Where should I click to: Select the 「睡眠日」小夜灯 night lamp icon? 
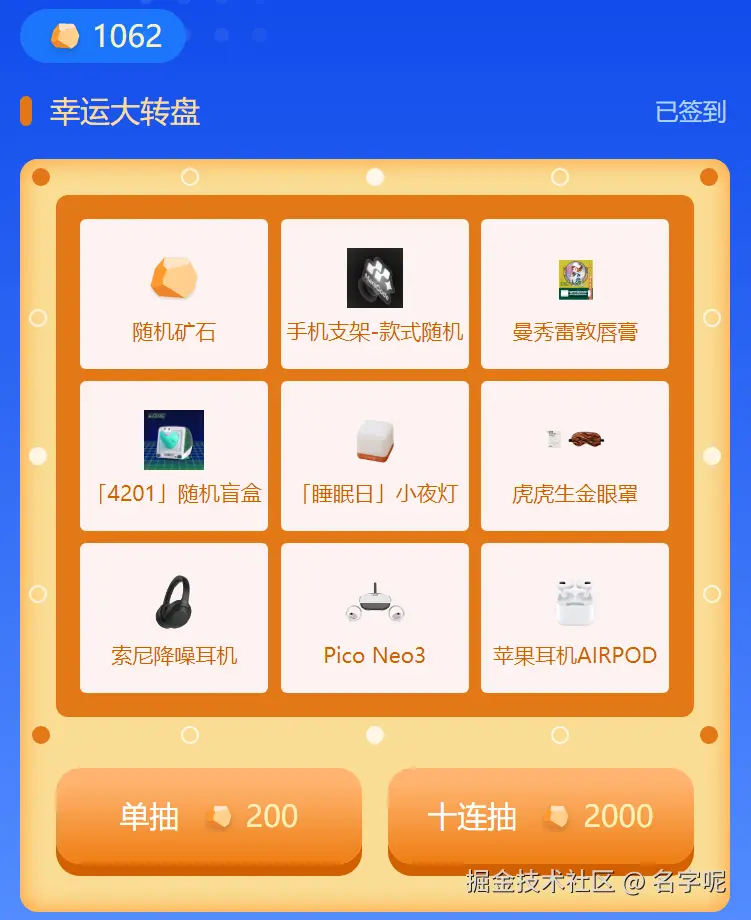374,440
